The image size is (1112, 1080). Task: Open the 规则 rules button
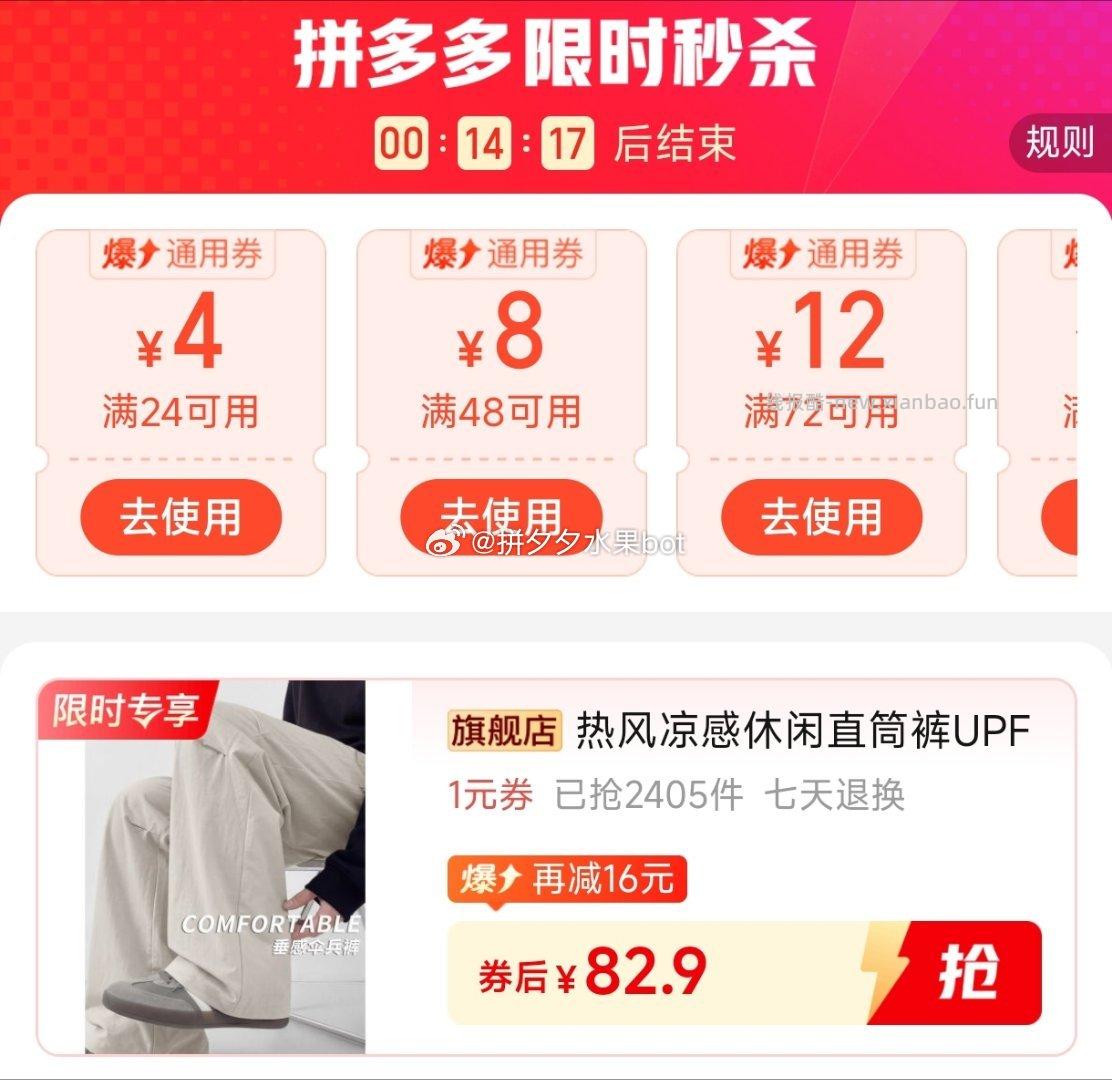click(x=1060, y=143)
